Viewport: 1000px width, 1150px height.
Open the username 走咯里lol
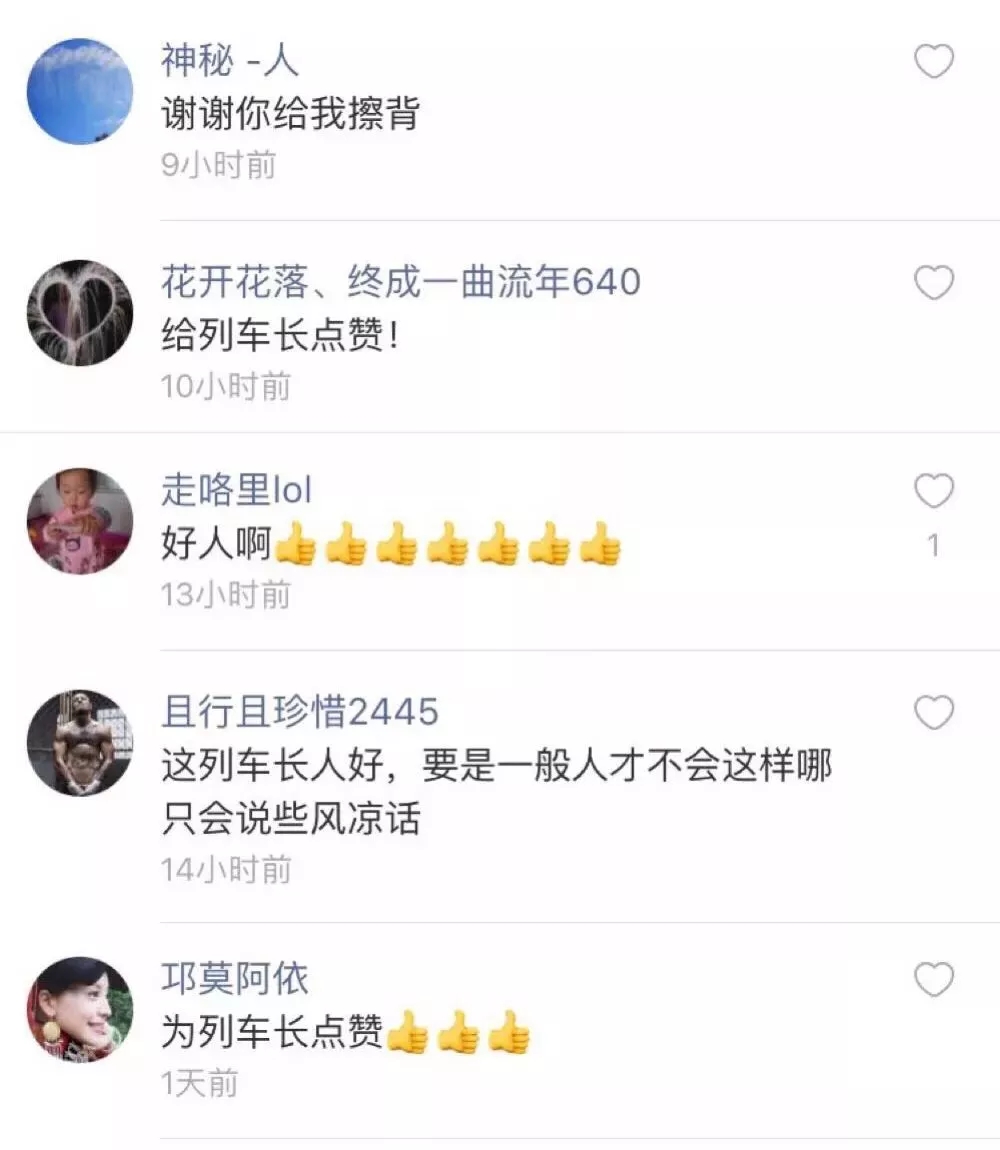coord(237,490)
